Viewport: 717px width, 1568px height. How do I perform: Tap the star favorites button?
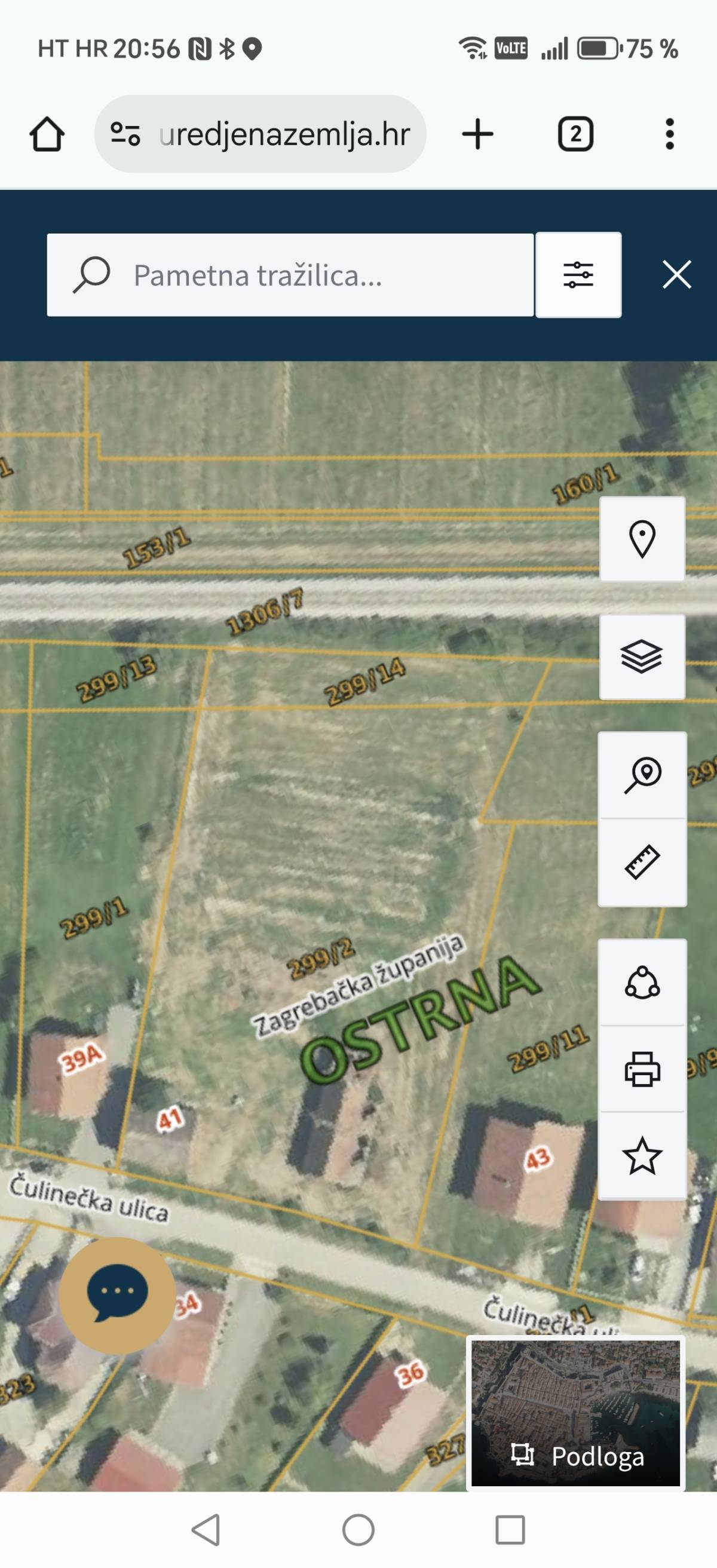tap(642, 1156)
